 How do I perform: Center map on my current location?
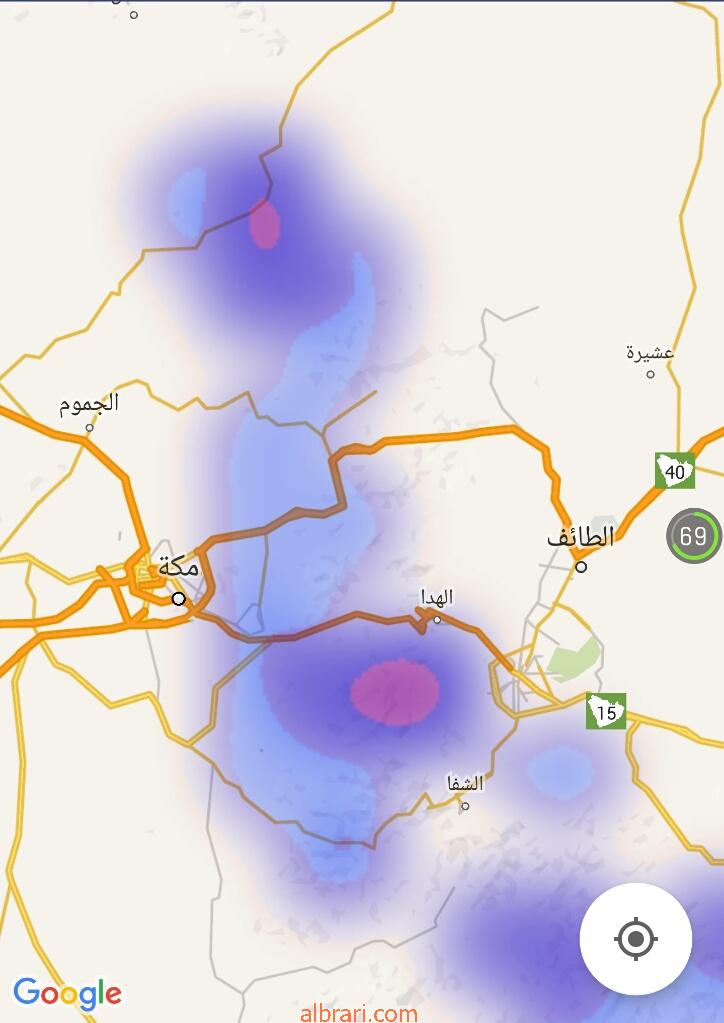point(635,939)
